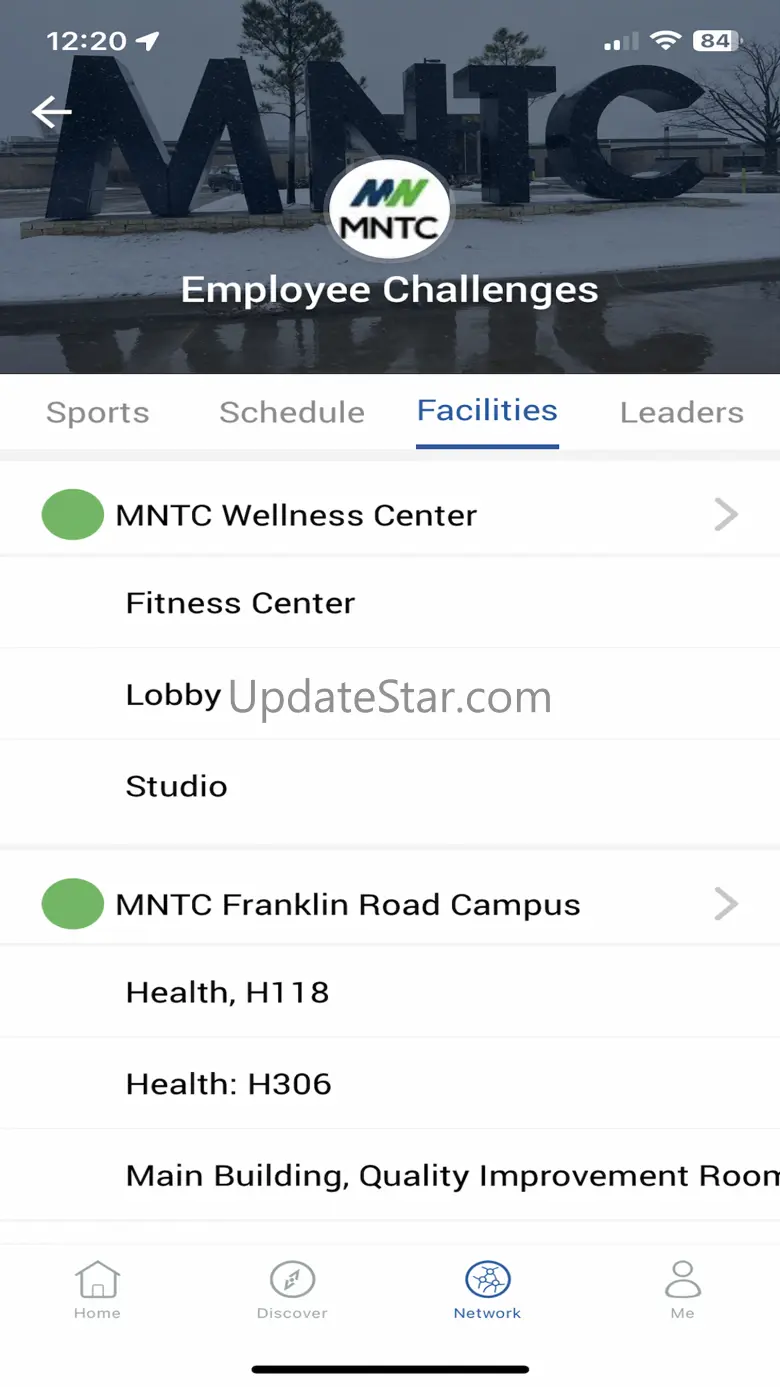
Task: Switch to the Sports tab
Action: tap(98, 412)
